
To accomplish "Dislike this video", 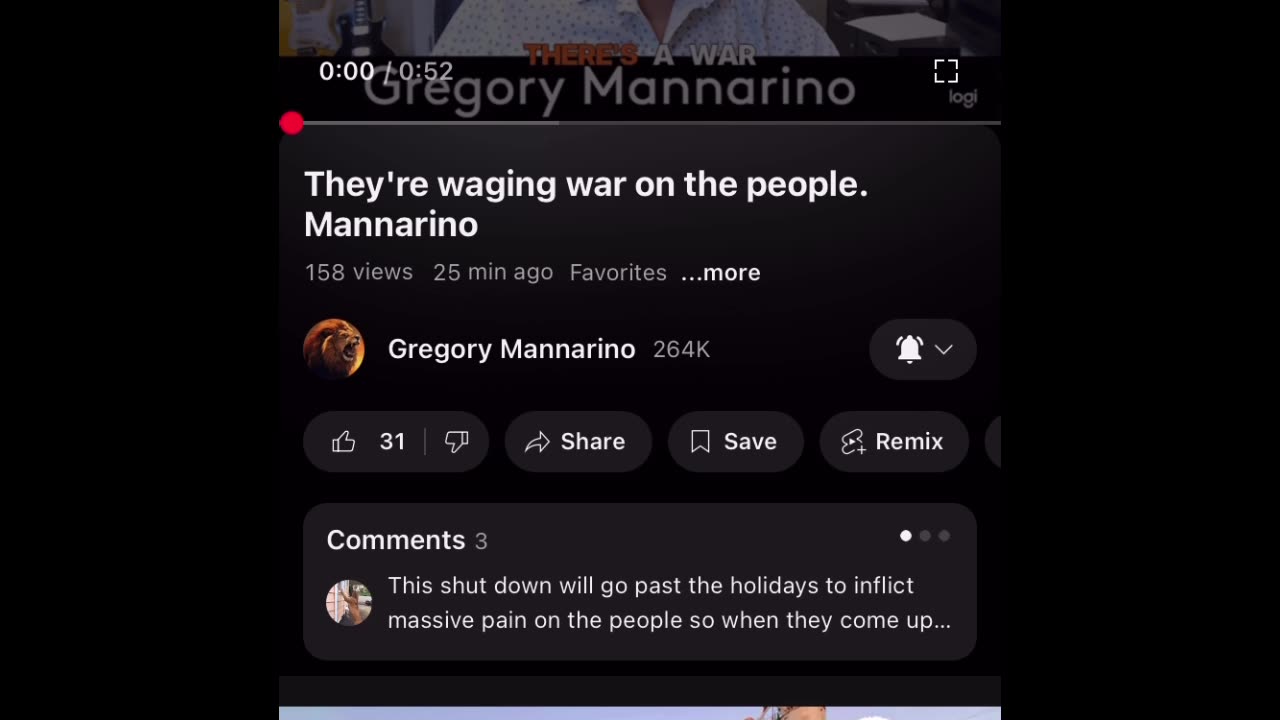I will [457, 442].
